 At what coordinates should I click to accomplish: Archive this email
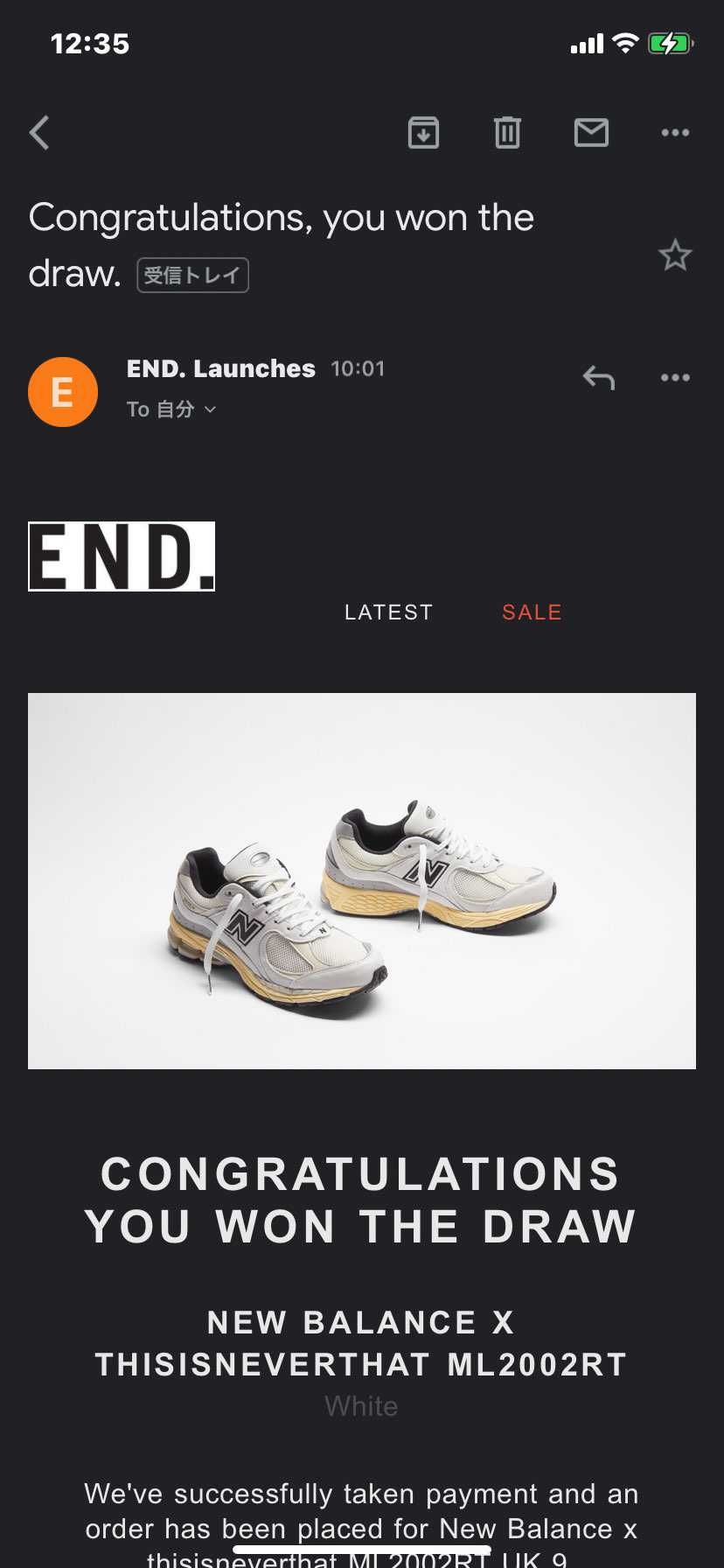tap(423, 133)
